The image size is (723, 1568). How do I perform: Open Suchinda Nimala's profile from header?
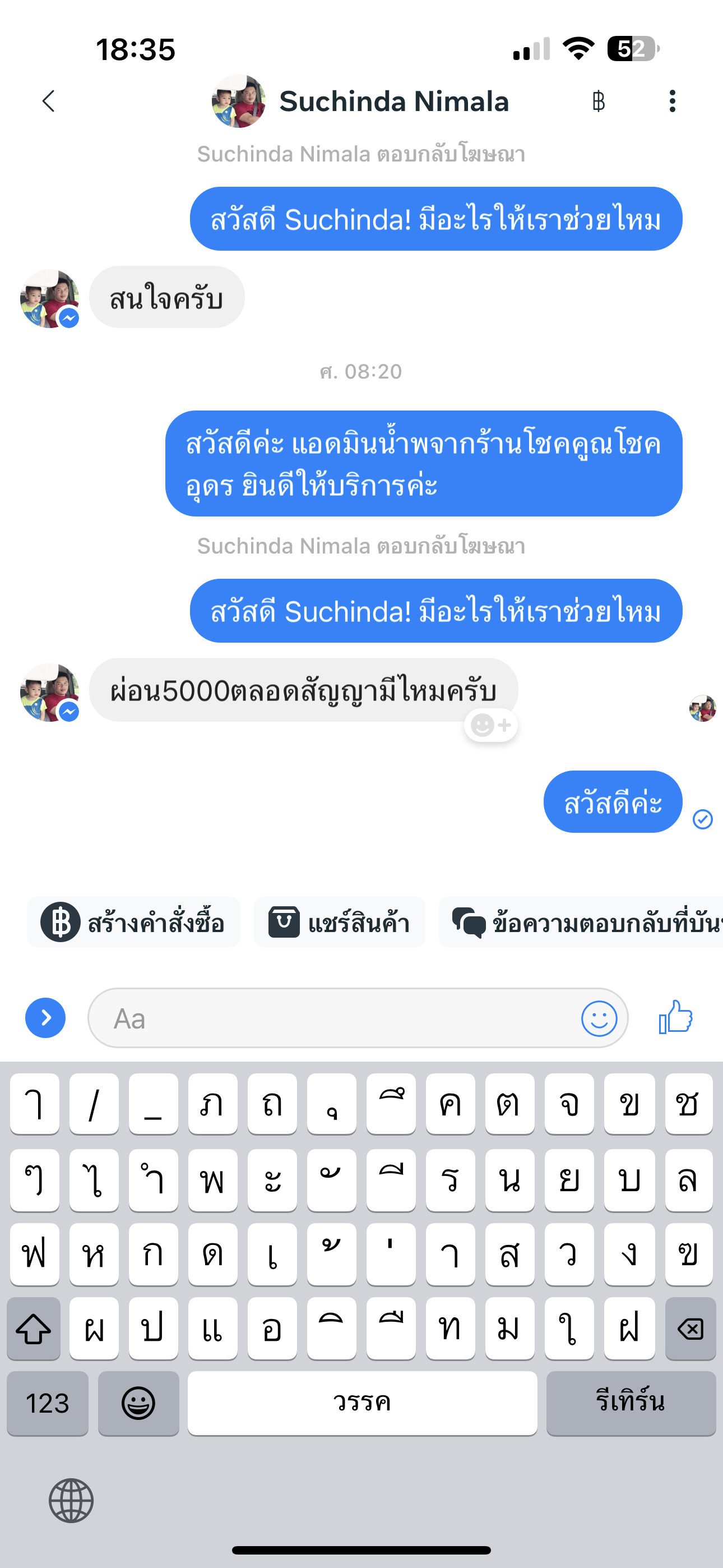[x=393, y=101]
